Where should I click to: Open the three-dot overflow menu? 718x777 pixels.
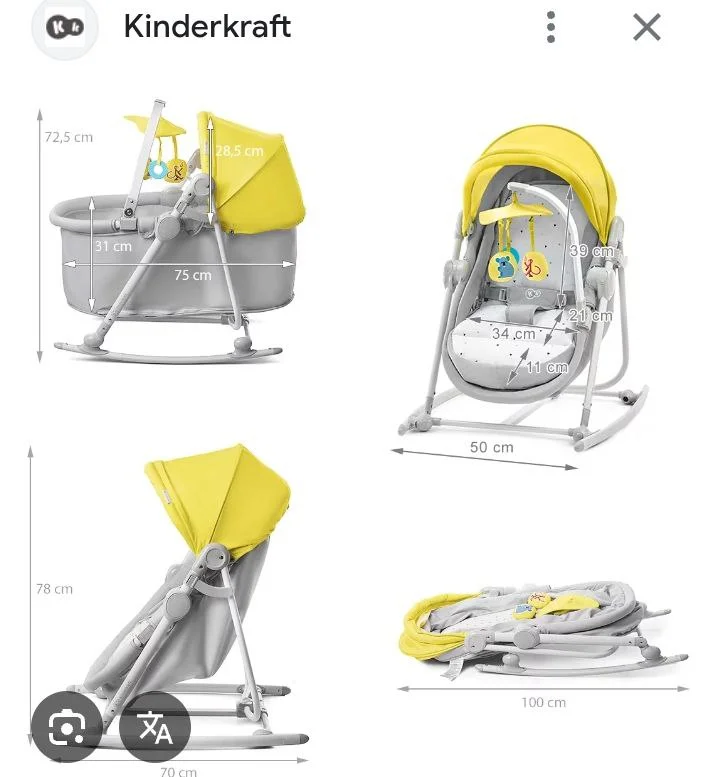click(x=551, y=27)
